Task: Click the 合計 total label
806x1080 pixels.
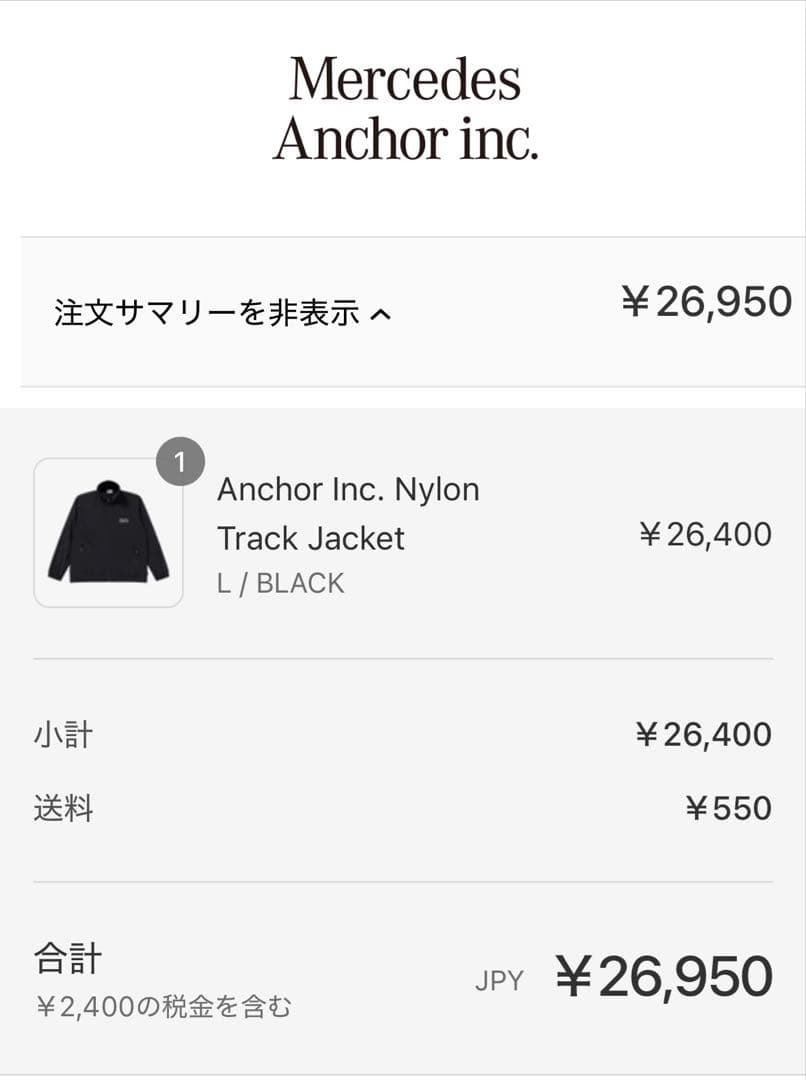Action: point(68,958)
